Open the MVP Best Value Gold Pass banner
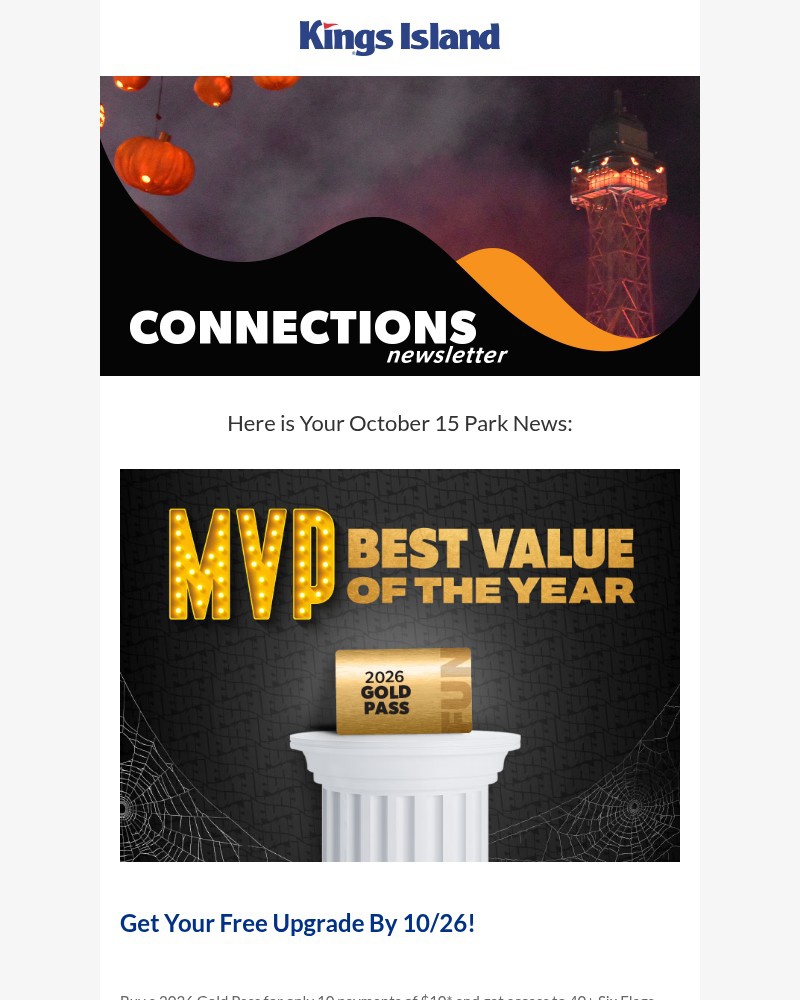Image resolution: width=800 pixels, height=1000 pixels. tap(400, 665)
